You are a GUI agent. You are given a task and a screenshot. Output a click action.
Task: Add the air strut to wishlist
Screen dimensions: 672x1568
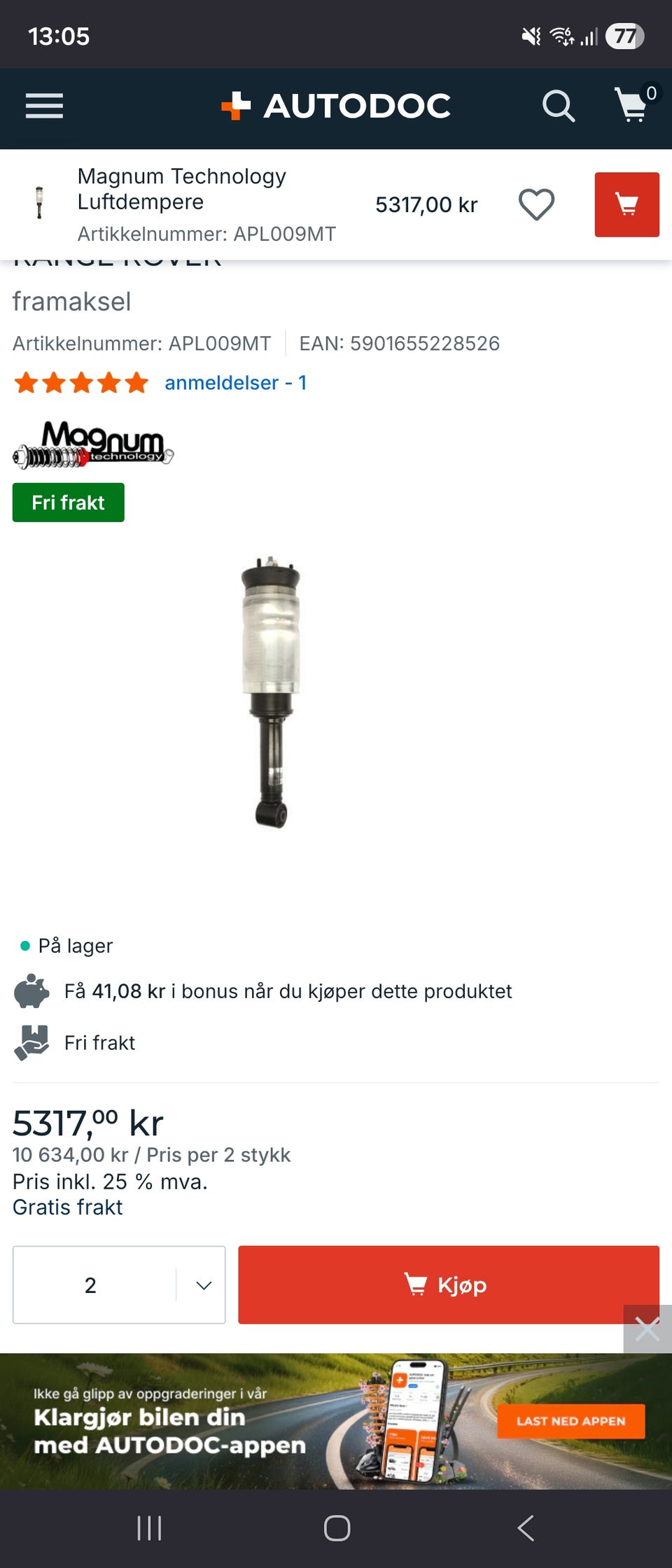click(x=536, y=204)
